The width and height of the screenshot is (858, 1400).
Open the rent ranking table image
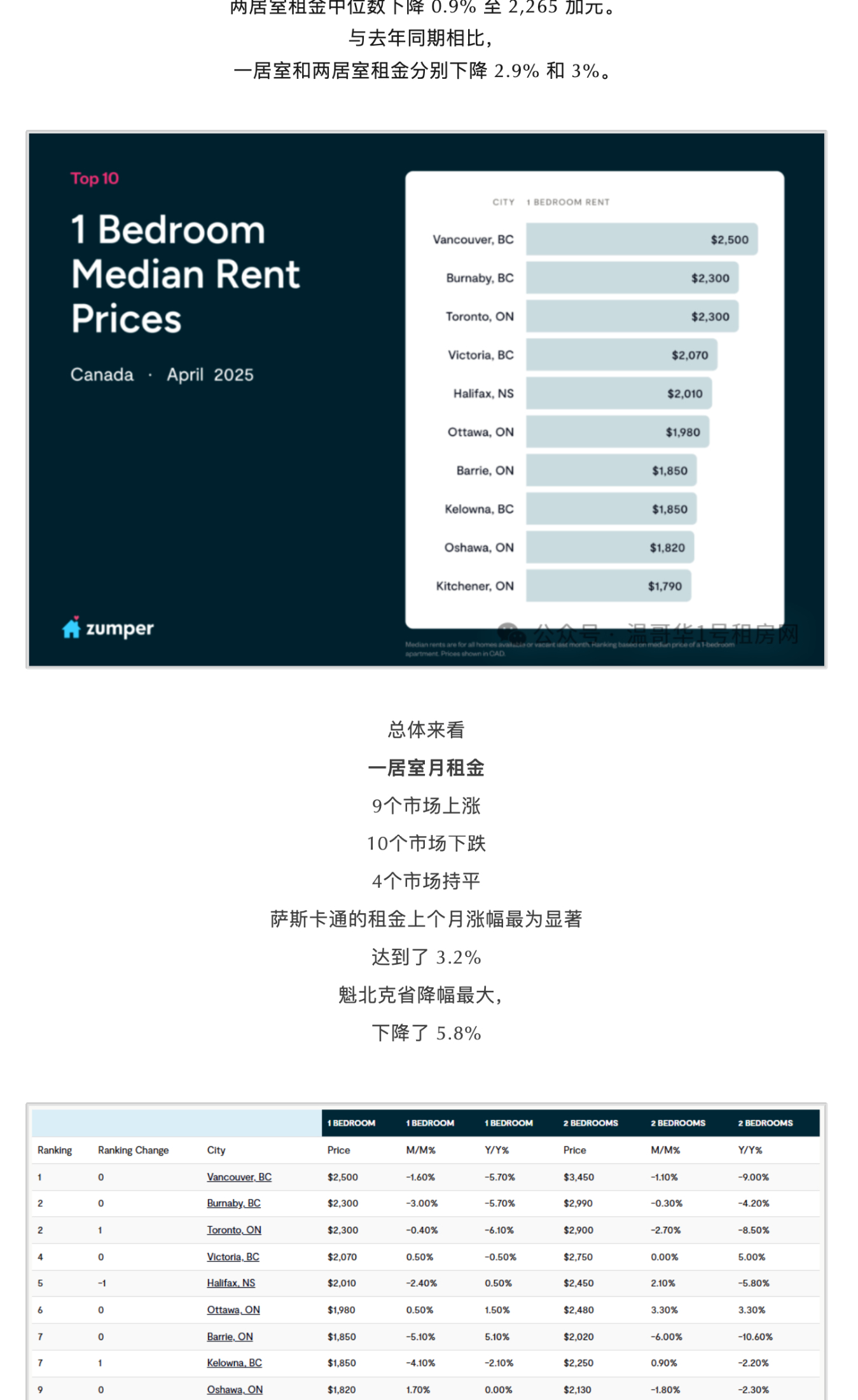426,1252
